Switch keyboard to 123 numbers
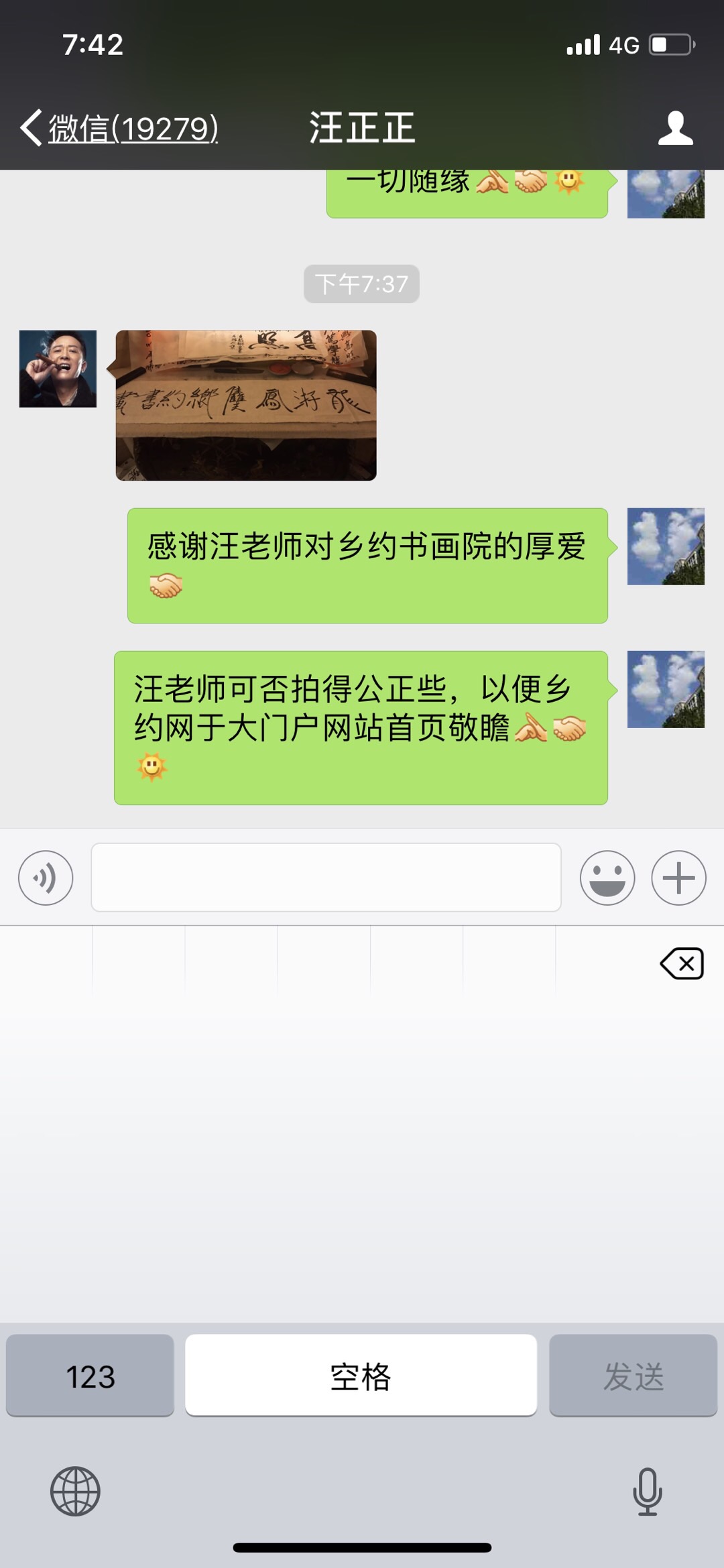Screen dimensions: 724x1568 point(90,1376)
